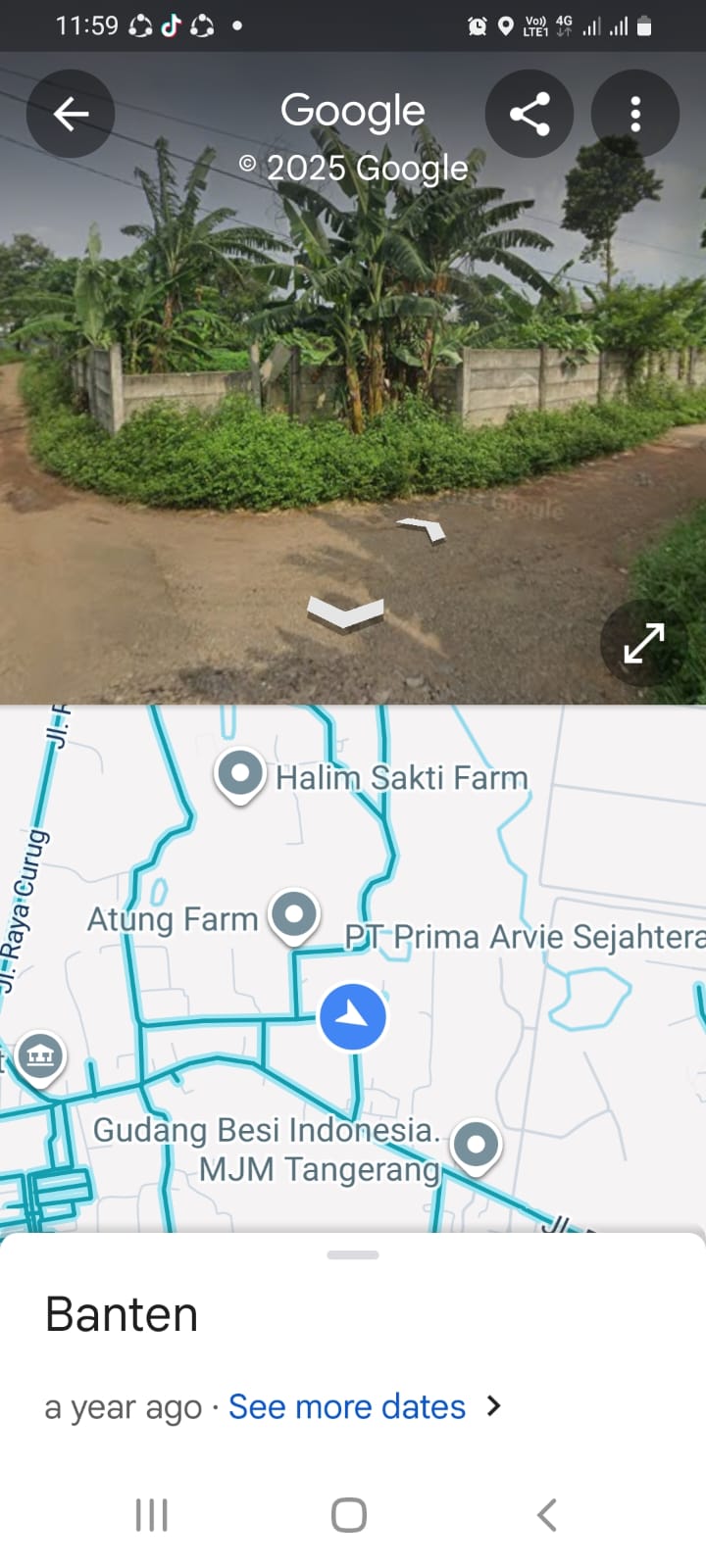Image resolution: width=706 pixels, height=1568 pixels.
Task: Select the Atung Farm map marker
Action: point(293,915)
